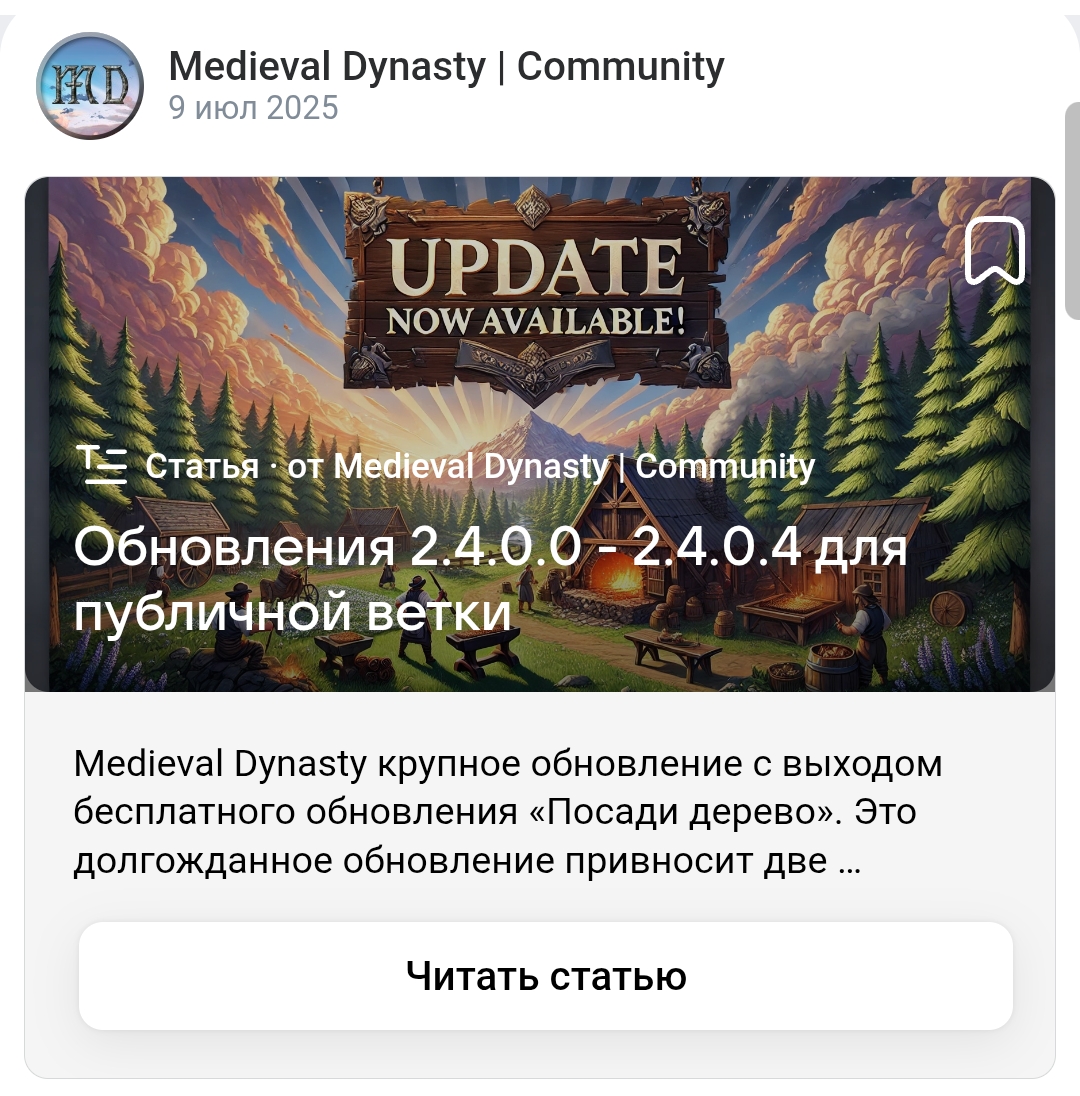The height and width of the screenshot is (1096, 1080).
Task: Bookmark the Medieval Dynasty update article
Action: [x=995, y=250]
